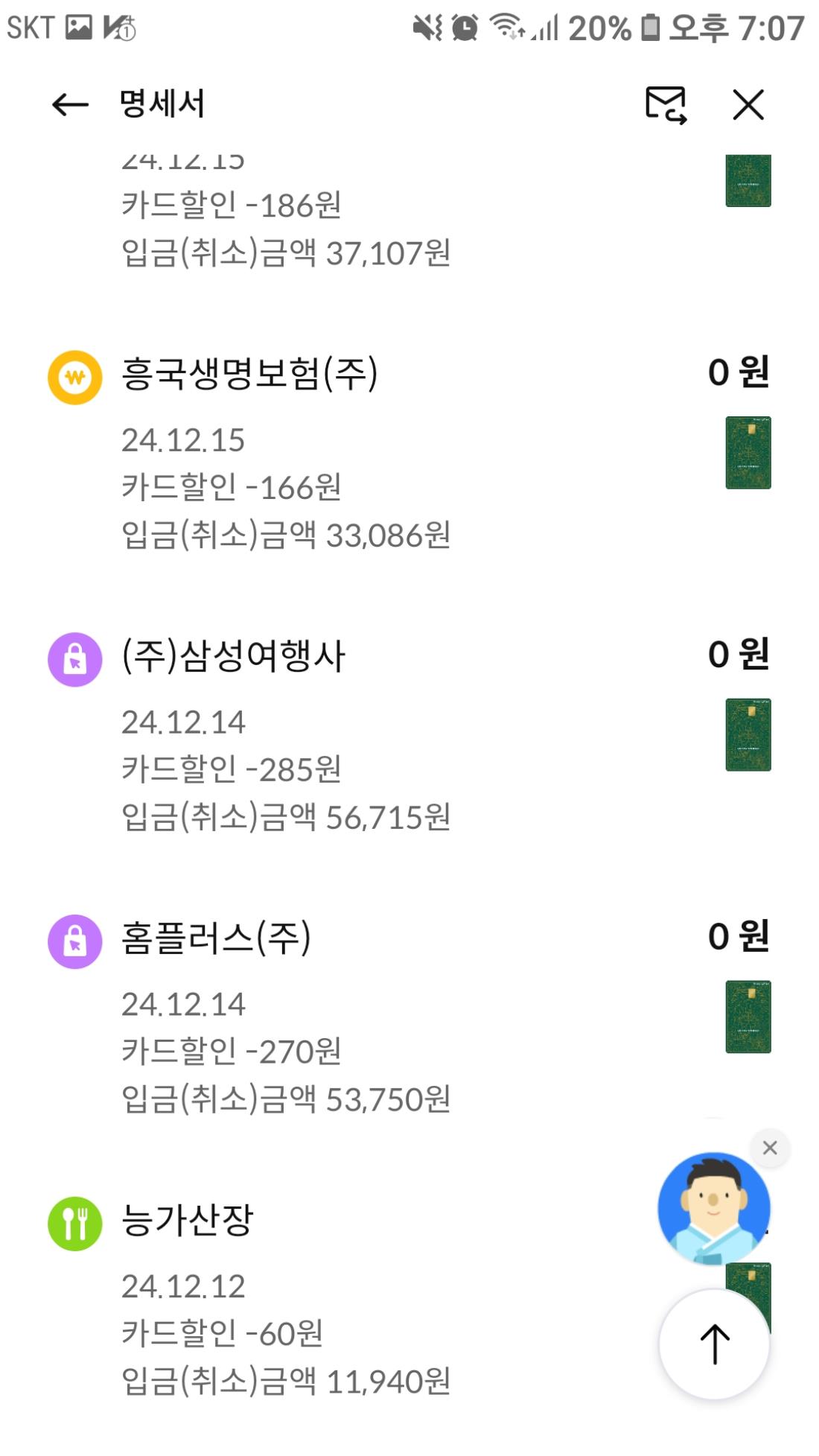Image resolution: width=819 pixels, height=1456 pixels.
Task: Open the 능가산장 transaction
Action: coord(188,1221)
